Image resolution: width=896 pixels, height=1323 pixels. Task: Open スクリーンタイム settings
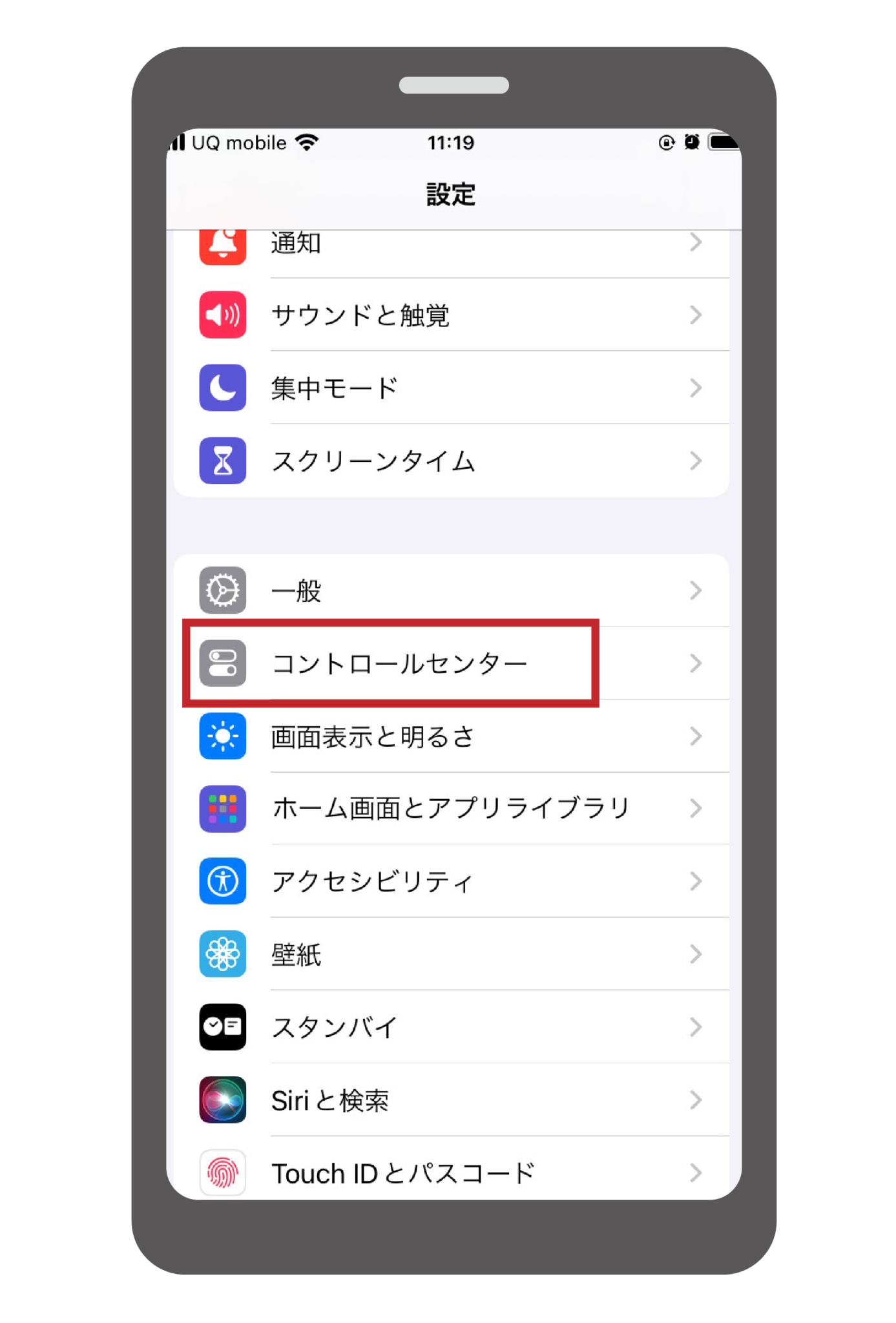tap(451, 461)
